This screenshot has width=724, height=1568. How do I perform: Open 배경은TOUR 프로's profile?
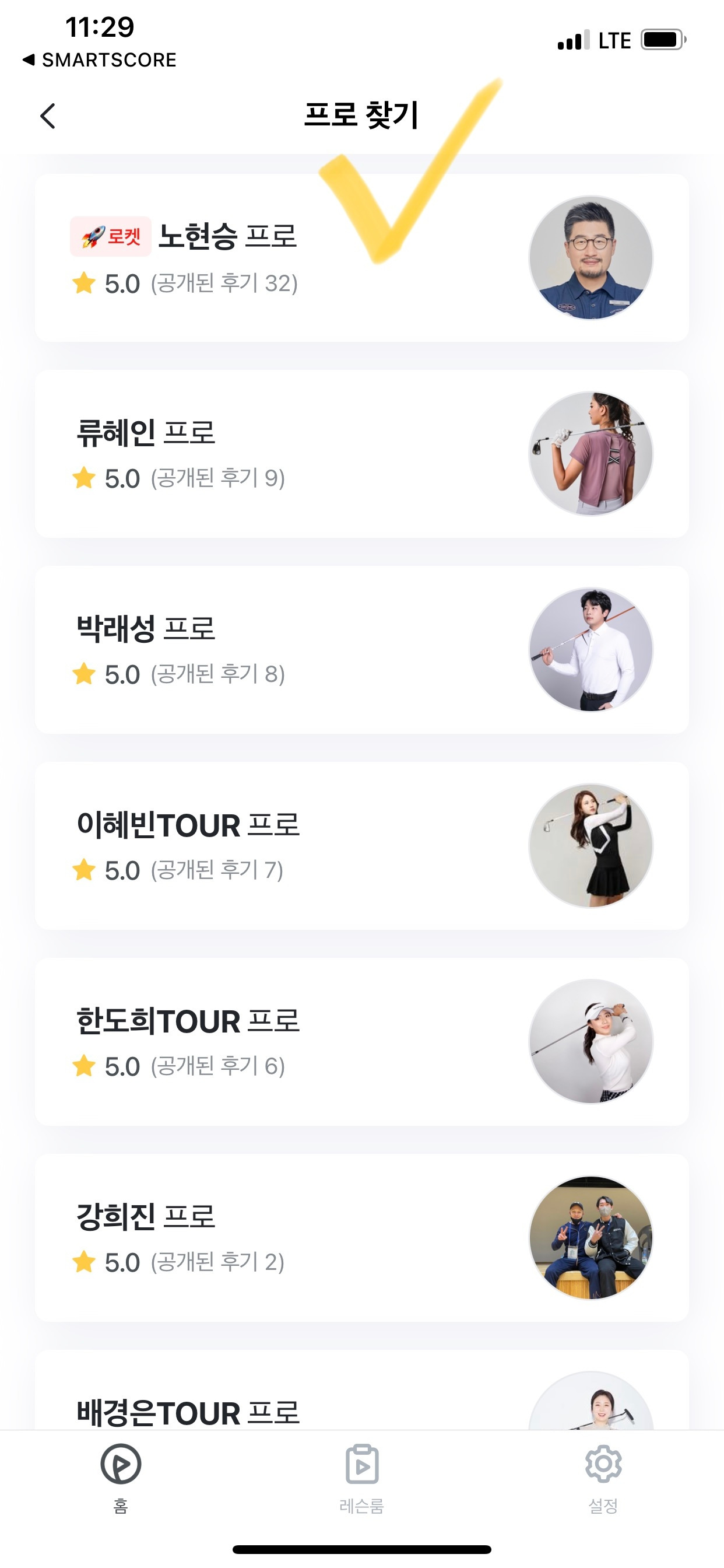[361, 1400]
